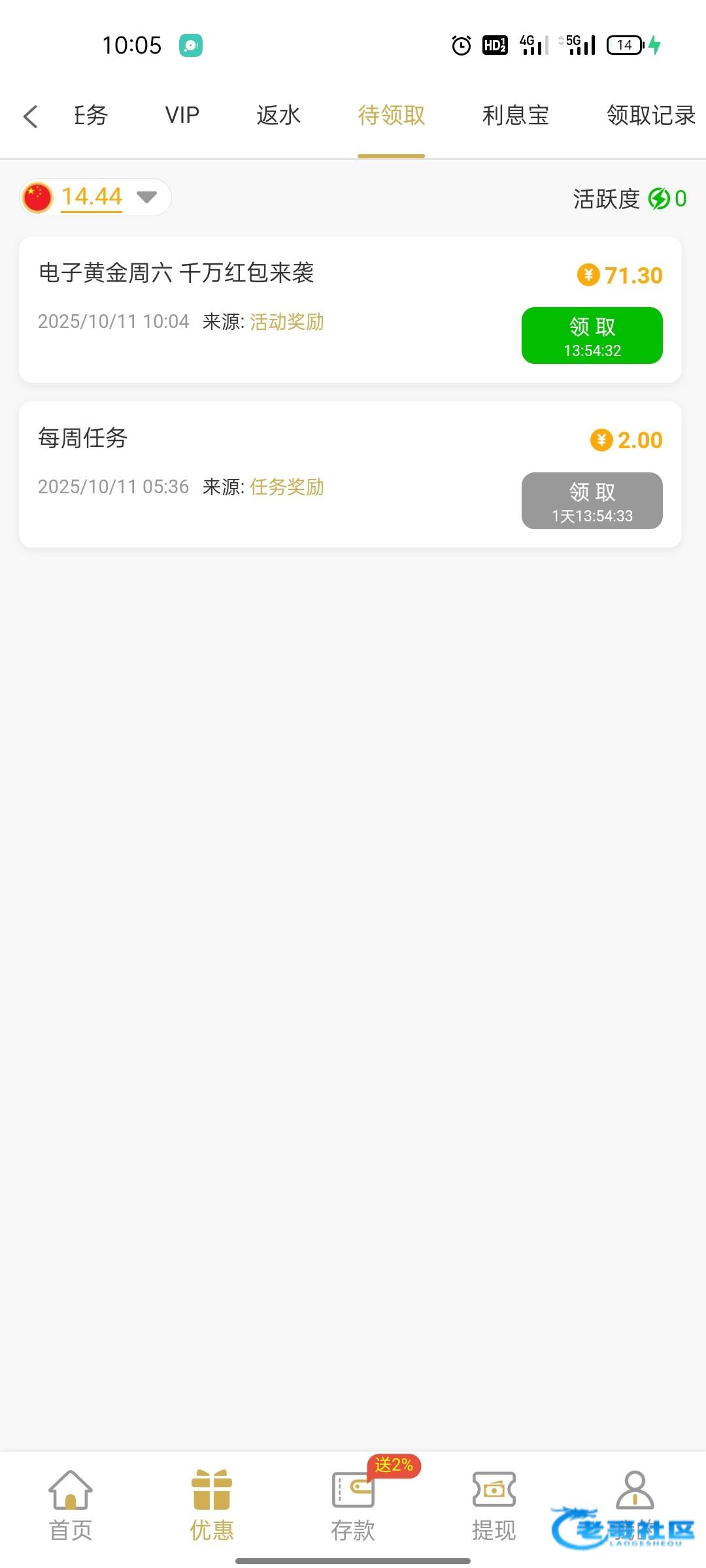Switch to the VIP tab
Screen dimensions: 706x1568
coord(182,116)
